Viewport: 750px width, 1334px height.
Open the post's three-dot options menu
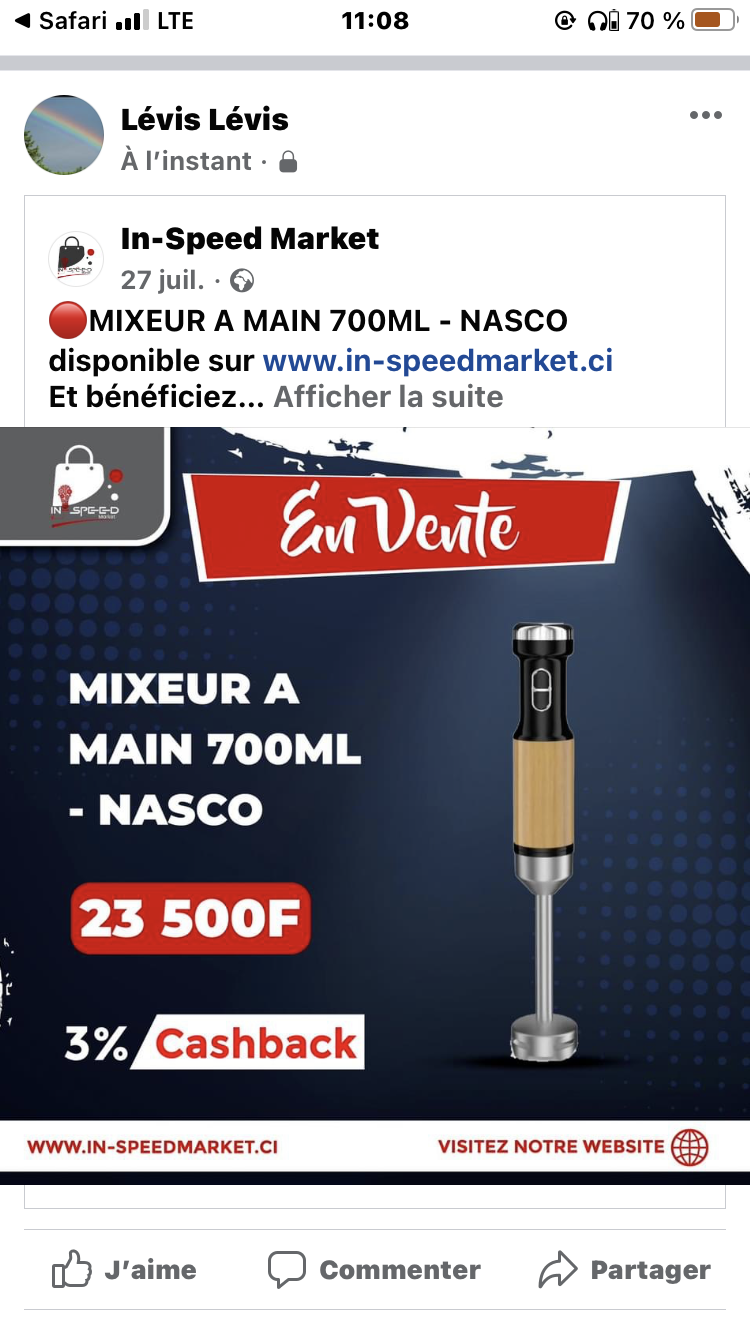point(705,116)
